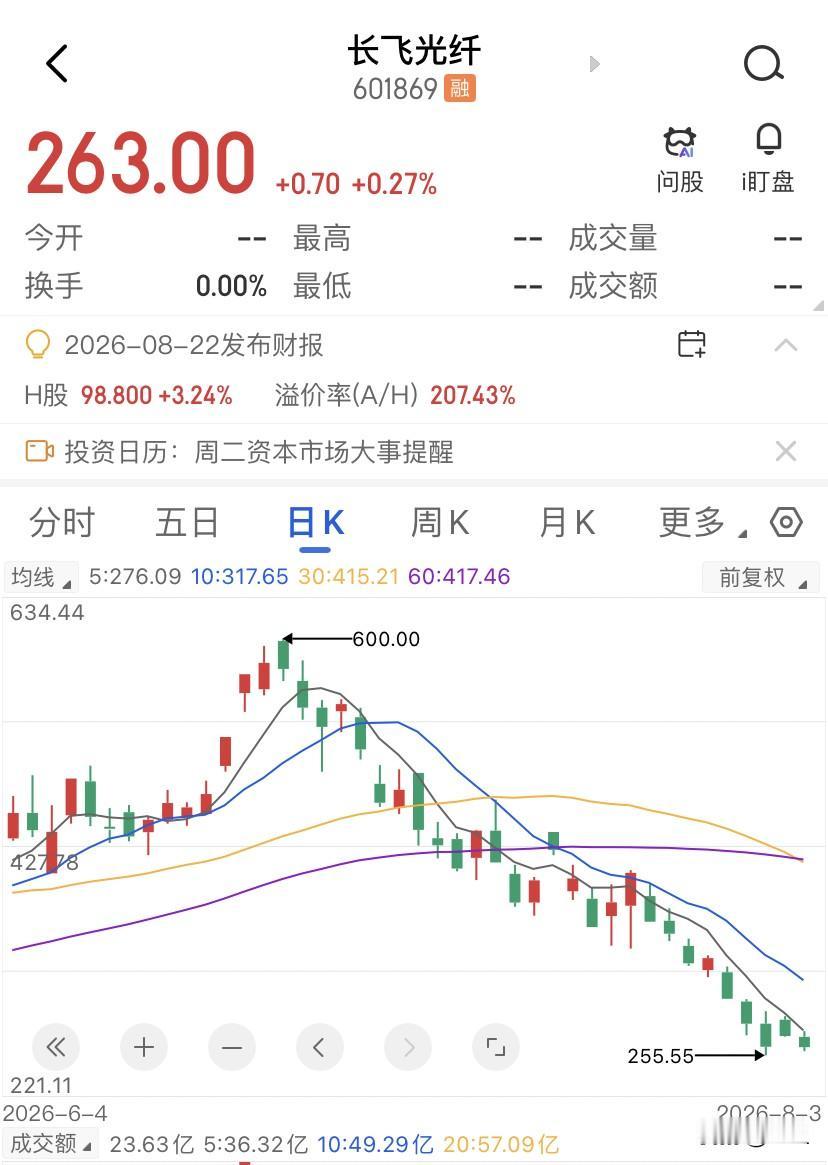
Task: Select the 月K chart tab
Action: tap(567, 522)
